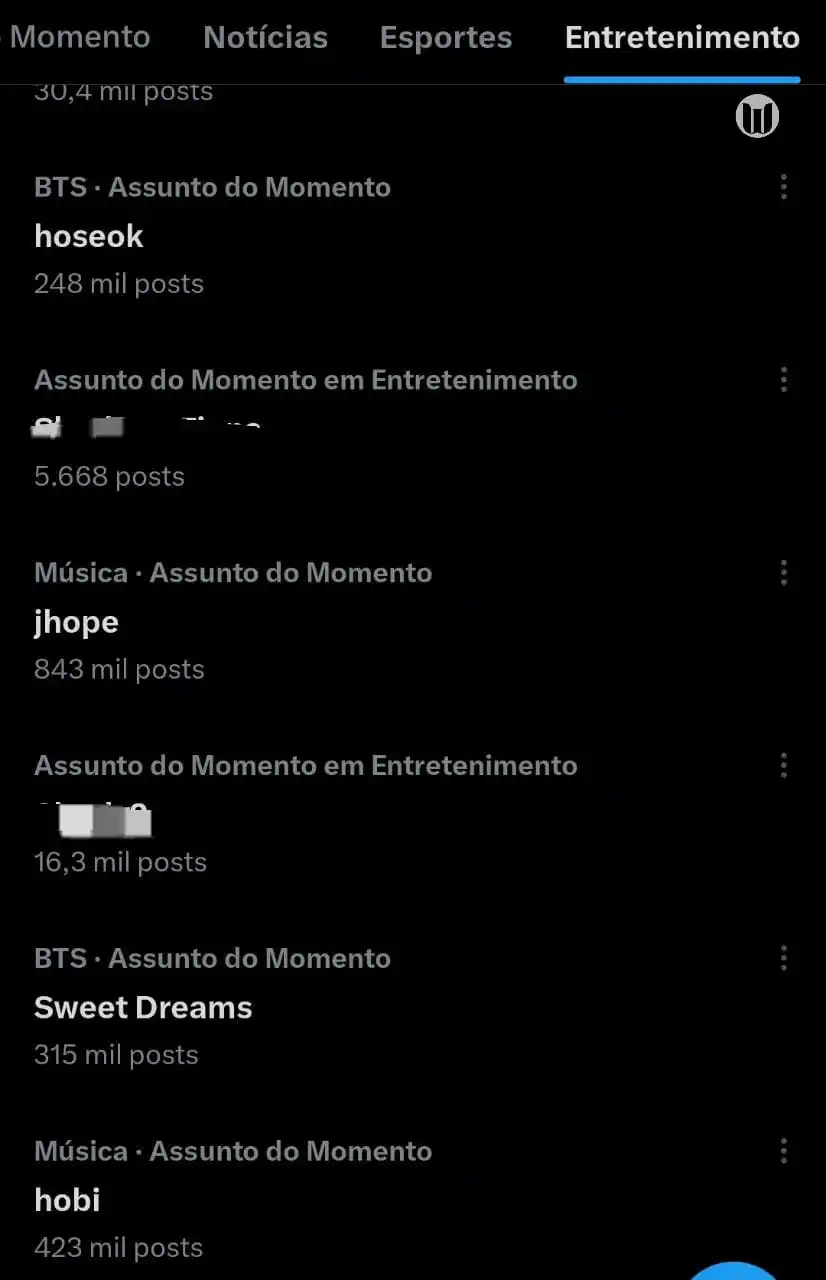Viewport: 826px width, 1280px height.
Task: Tap the trend showing 843 mil posts
Action: 118,669
